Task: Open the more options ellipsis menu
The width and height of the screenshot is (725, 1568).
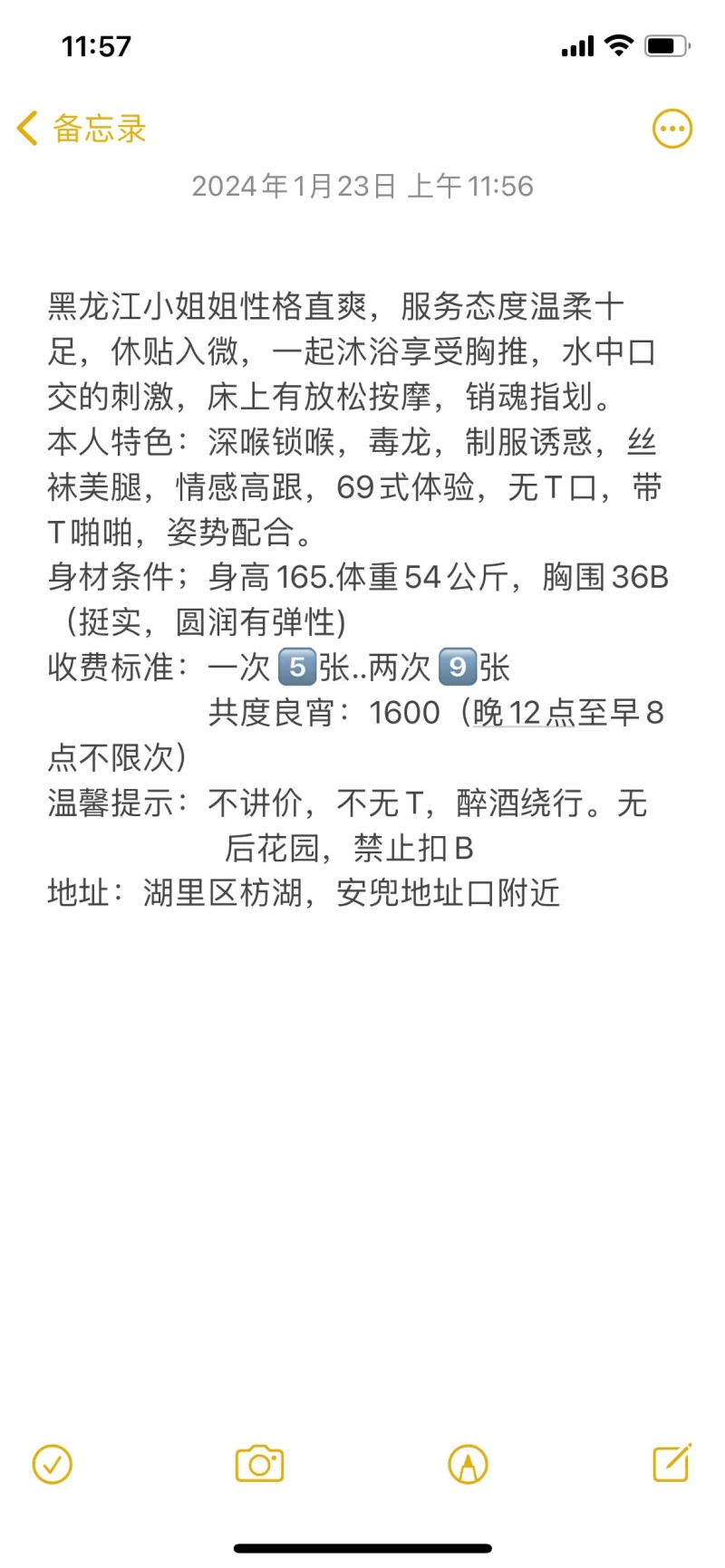Action: coord(672,128)
